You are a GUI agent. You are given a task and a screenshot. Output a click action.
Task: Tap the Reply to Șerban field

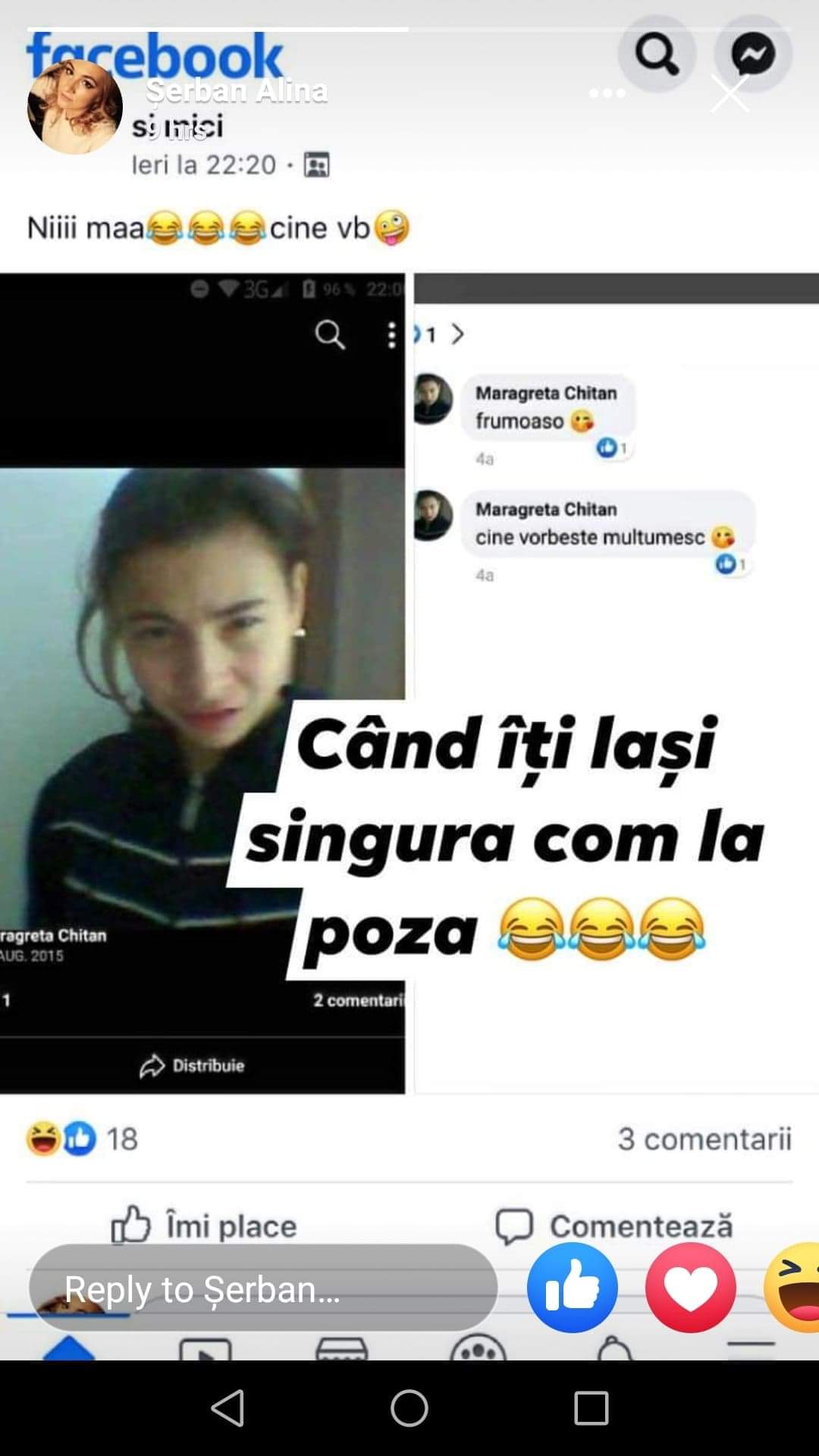coord(263,1288)
